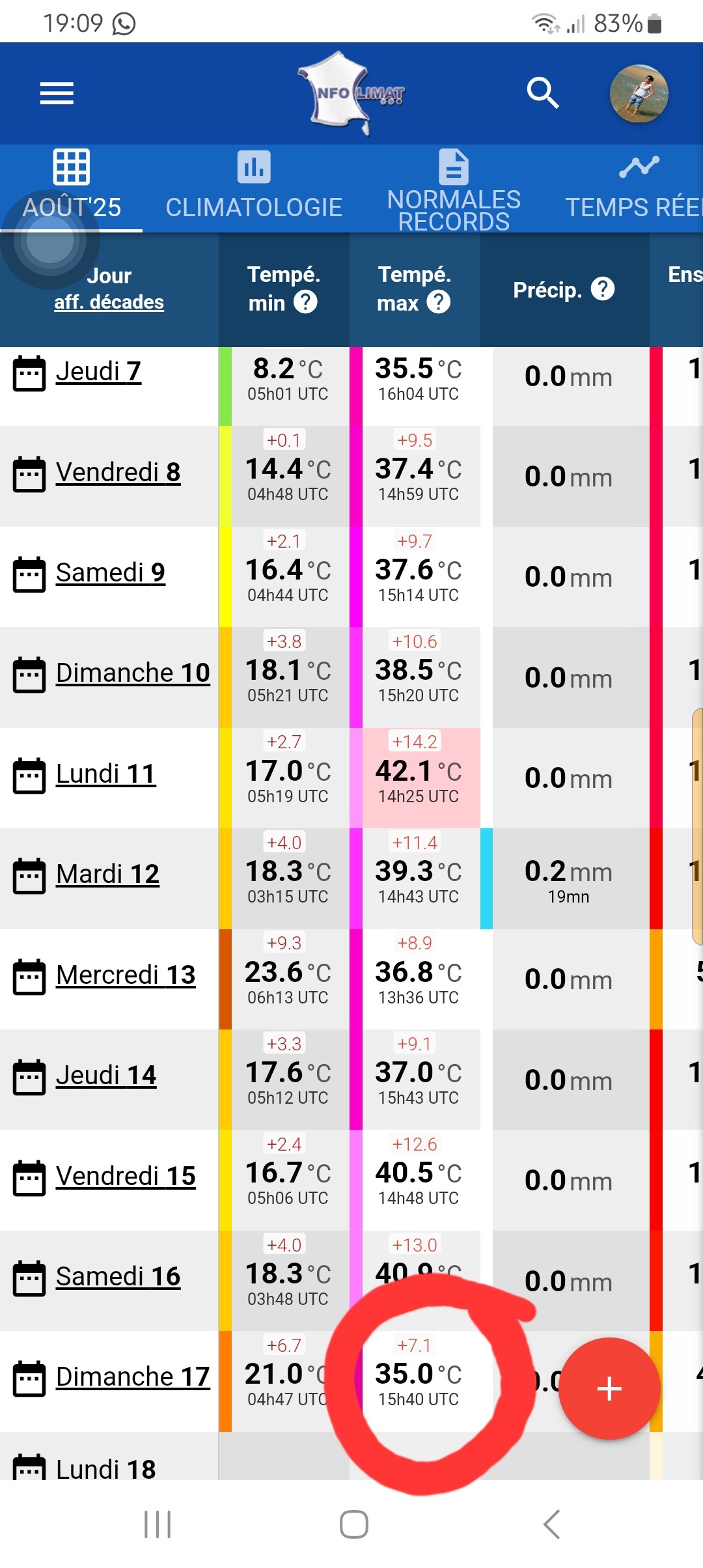Open the day Samedi 16
The image size is (703, 1568).
coord(118,1277)
